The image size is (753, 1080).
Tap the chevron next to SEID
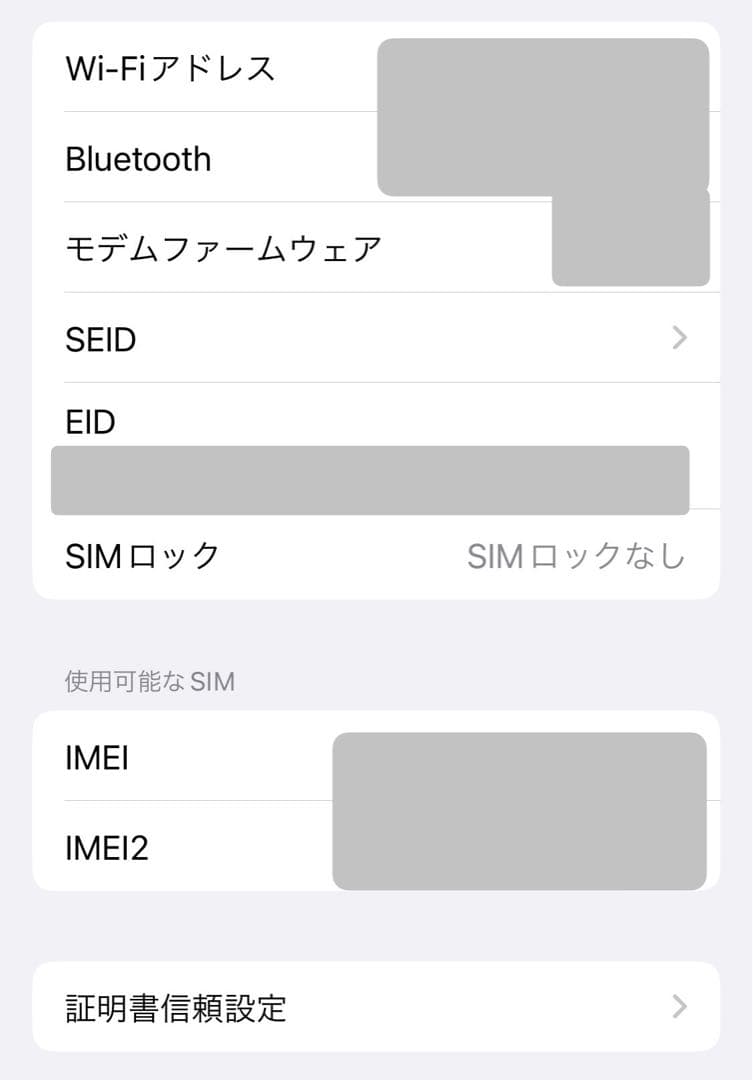tap(678, 339)
